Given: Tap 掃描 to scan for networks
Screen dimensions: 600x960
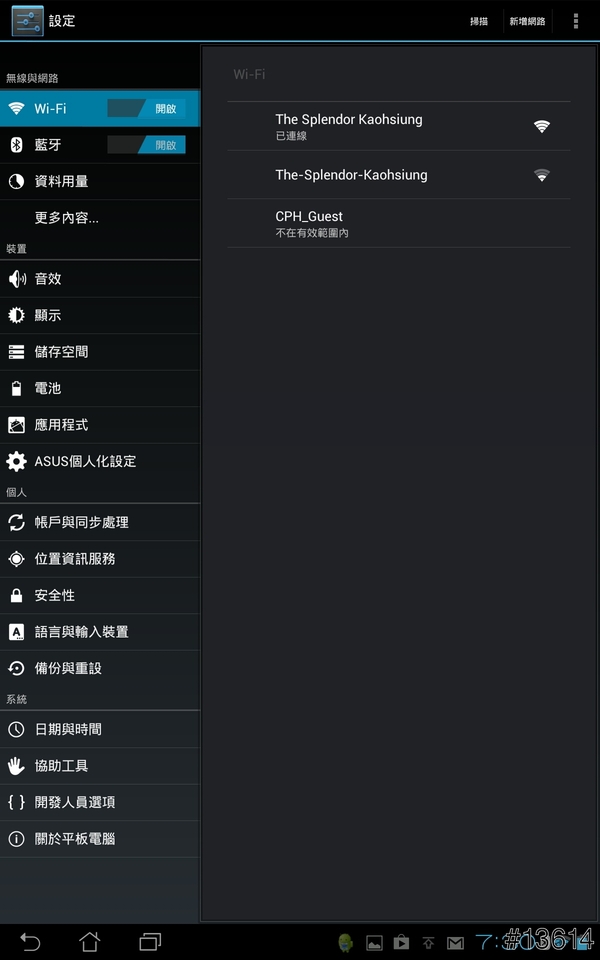Looking at the screenshot, I should pyautogui.click(x=479, y=21).
